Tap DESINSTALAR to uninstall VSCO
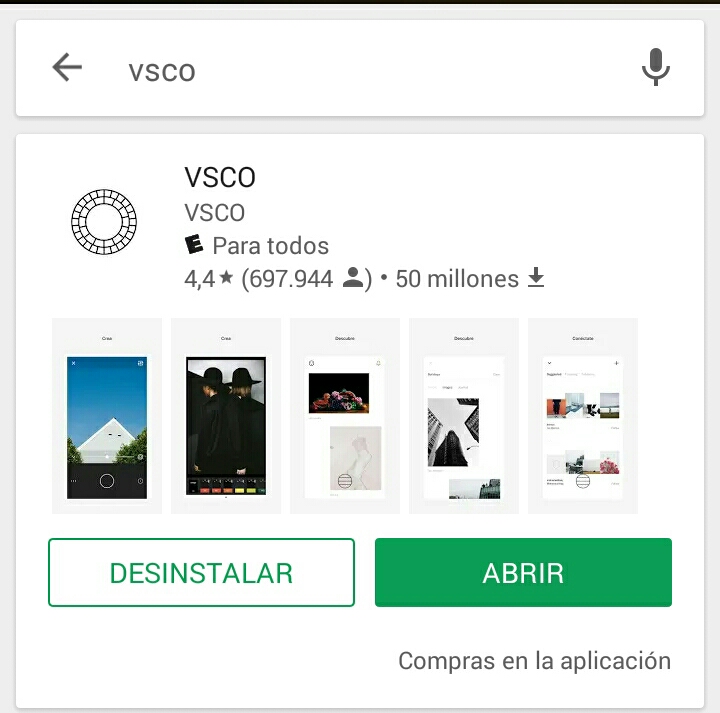This screenshot has width=720, height=713. (201, 573)
